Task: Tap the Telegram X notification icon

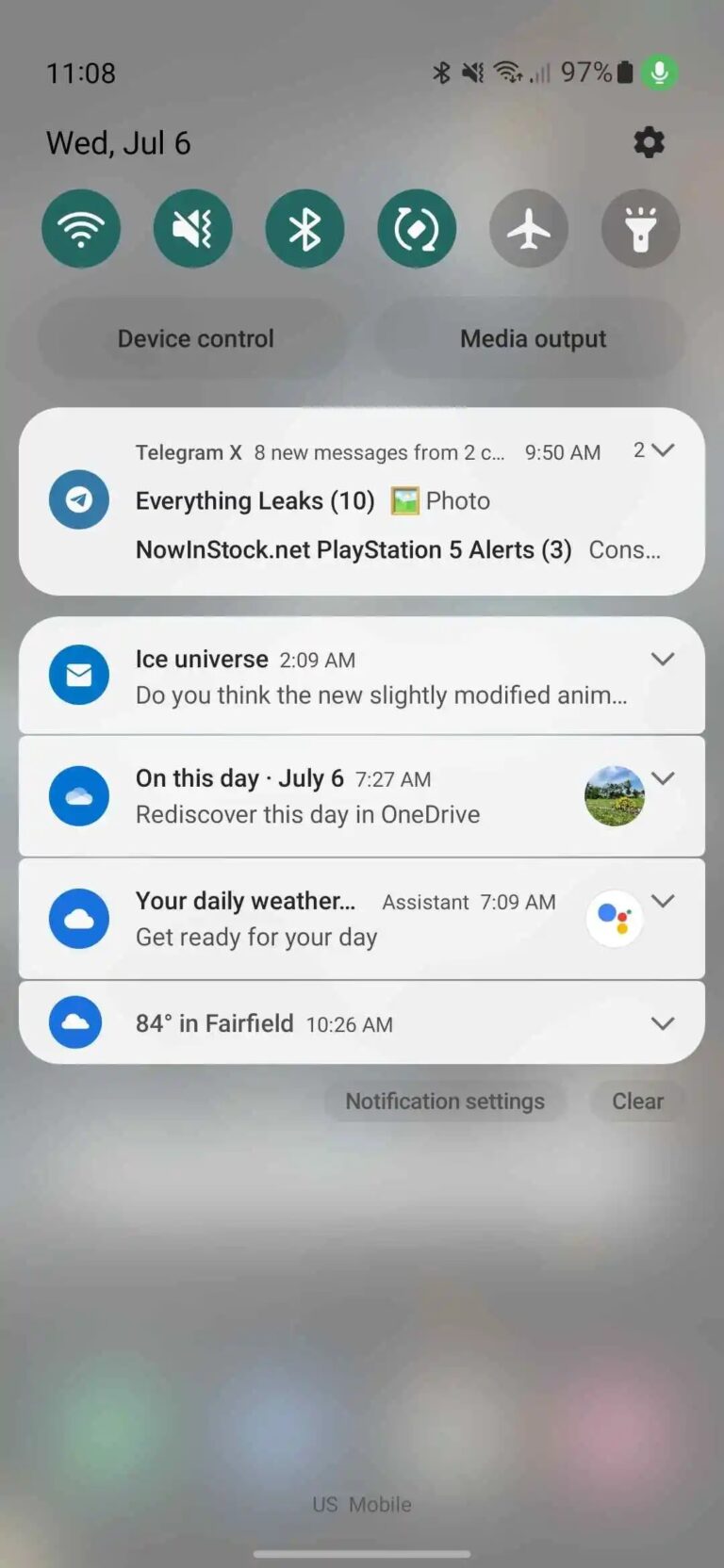Action: (x=78, y=499)
